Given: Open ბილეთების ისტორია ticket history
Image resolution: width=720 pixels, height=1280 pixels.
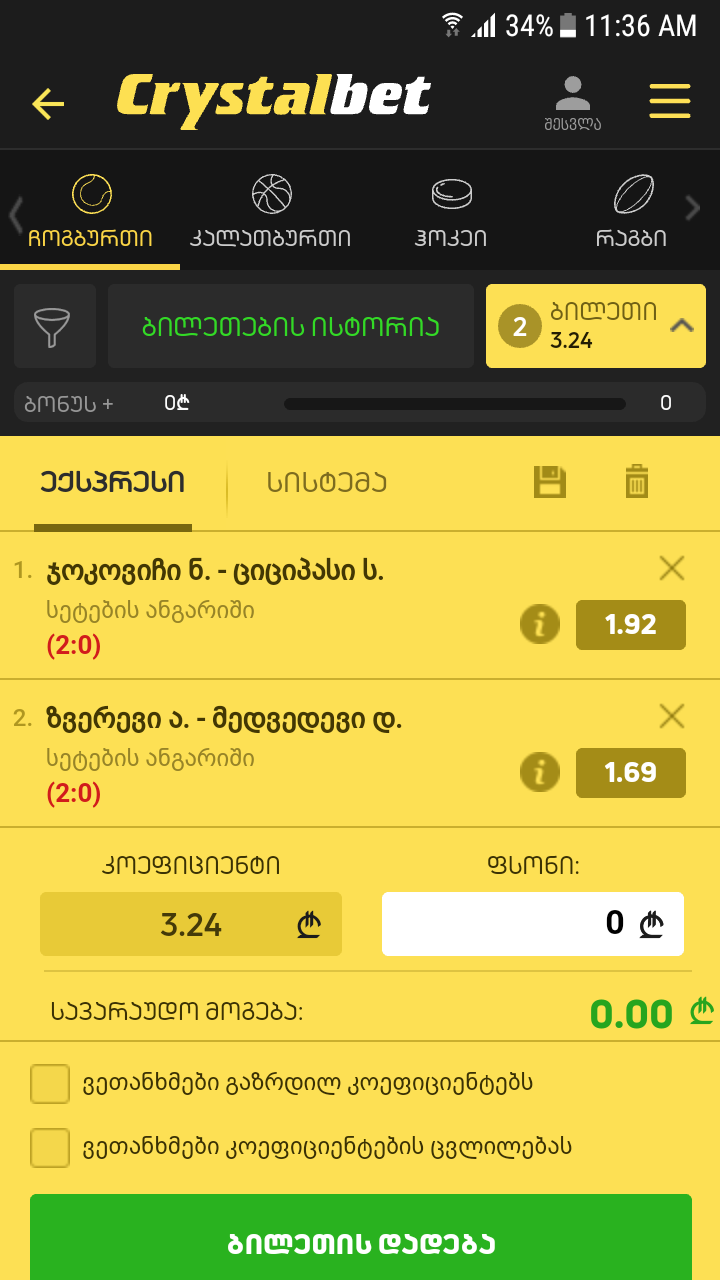Looking at the screenshot, I should [291, 326].
